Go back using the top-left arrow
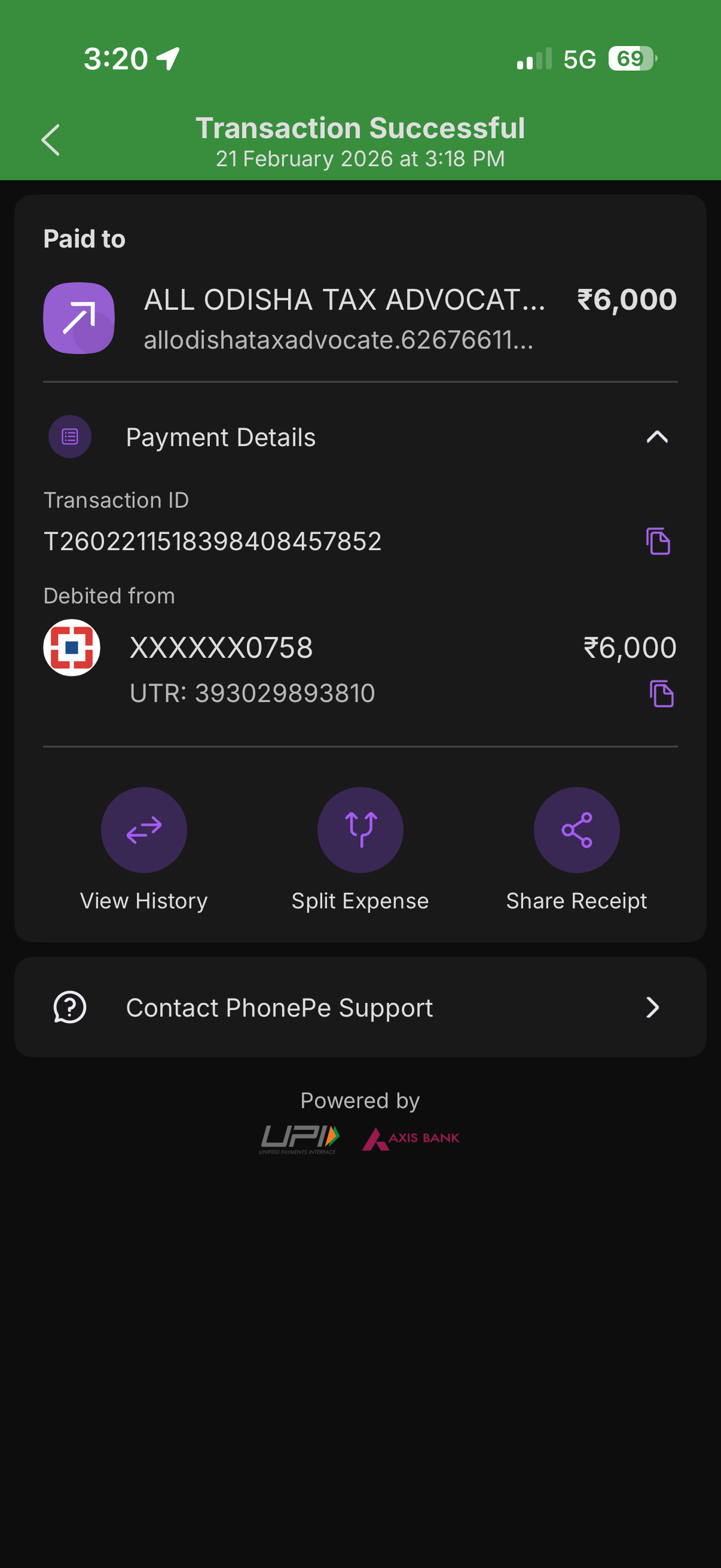Image resolution: width=721 pixels, height=1568 pixels. 51,140
